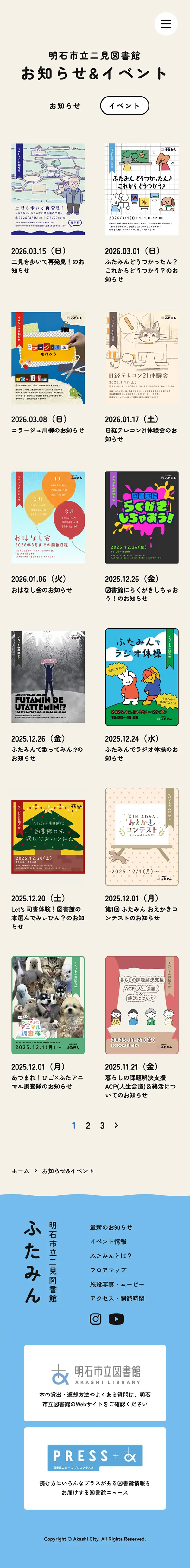View the ふたみんでラジオ体操 event
Viewport: 190px width, 1568px height.
coord(141,677)
